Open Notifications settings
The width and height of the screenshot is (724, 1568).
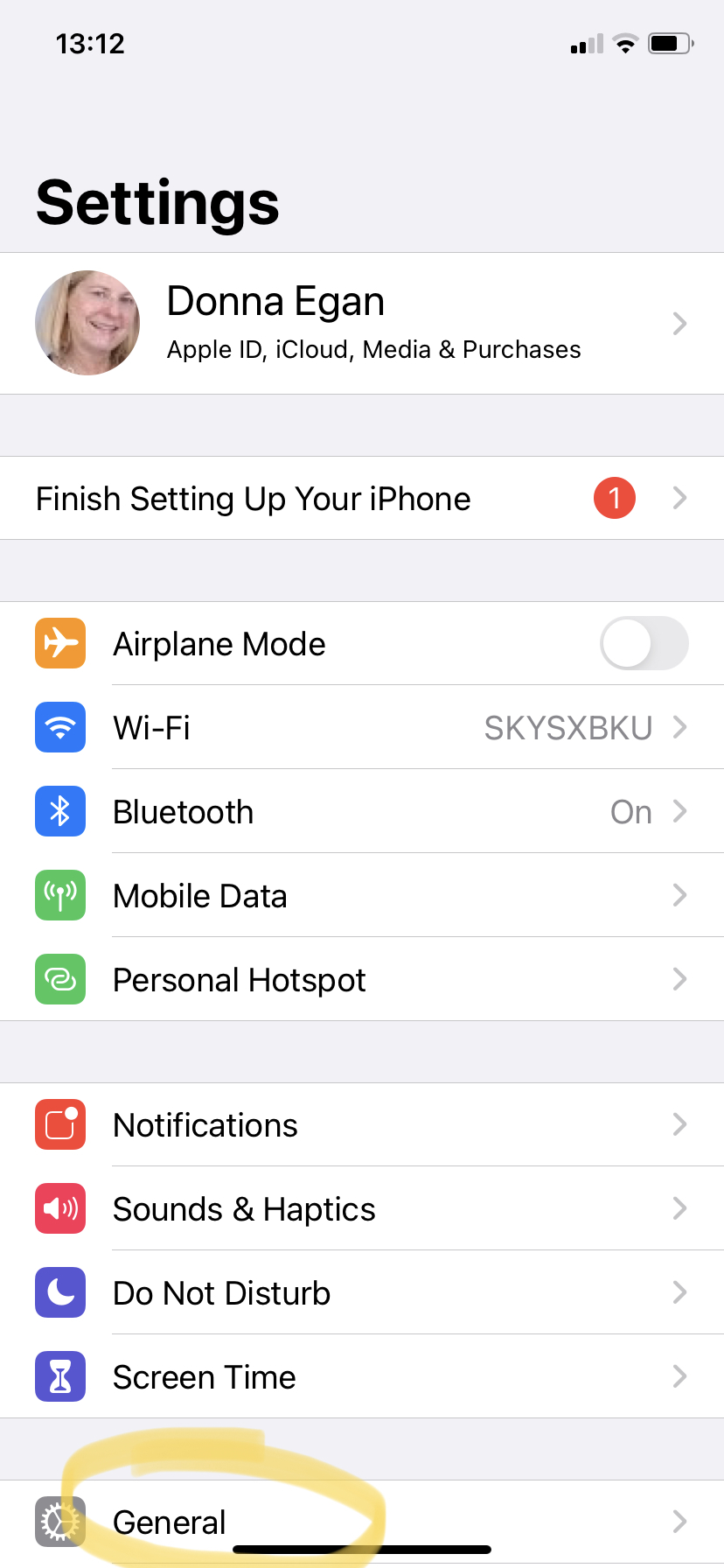coord(362,1125)
